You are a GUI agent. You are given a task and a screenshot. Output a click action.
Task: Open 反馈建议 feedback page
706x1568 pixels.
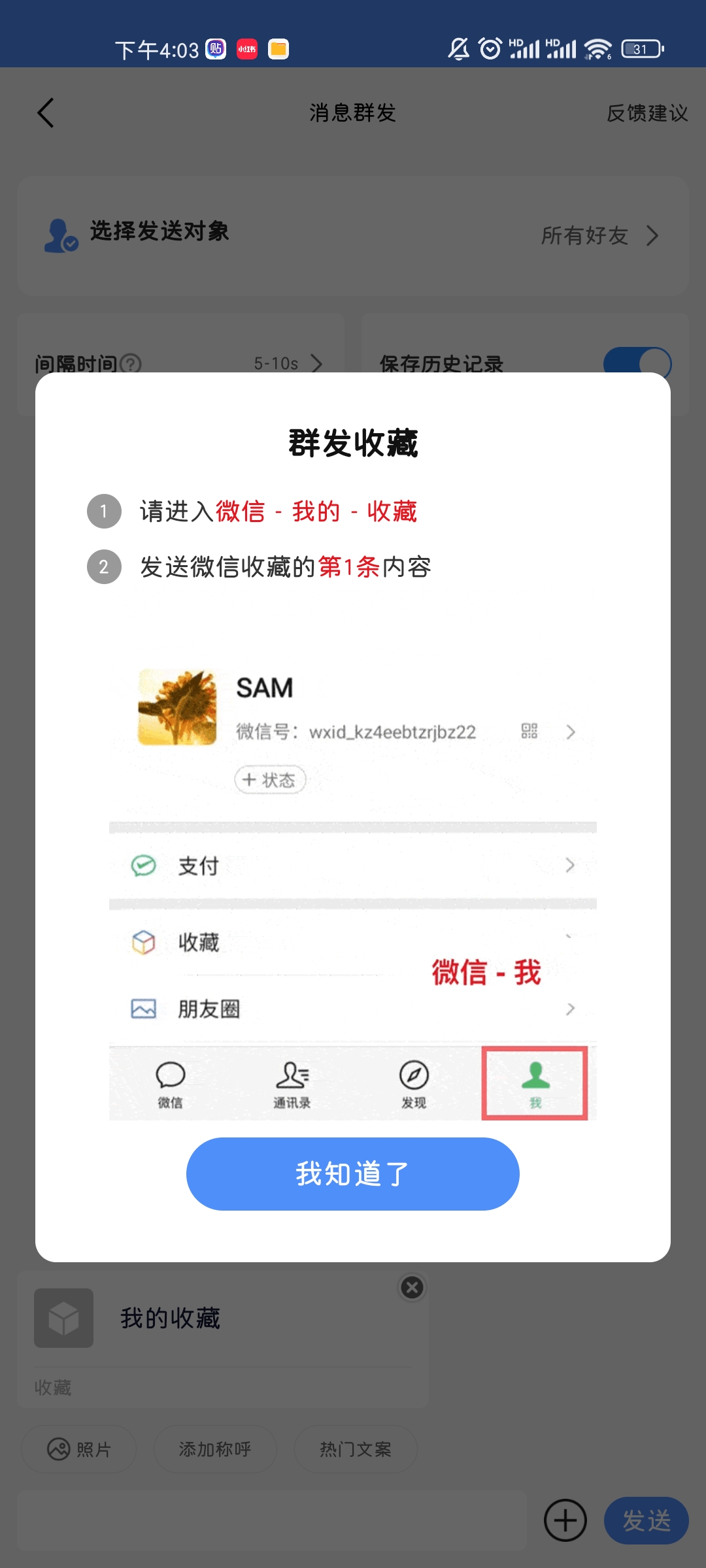(648, 114)
